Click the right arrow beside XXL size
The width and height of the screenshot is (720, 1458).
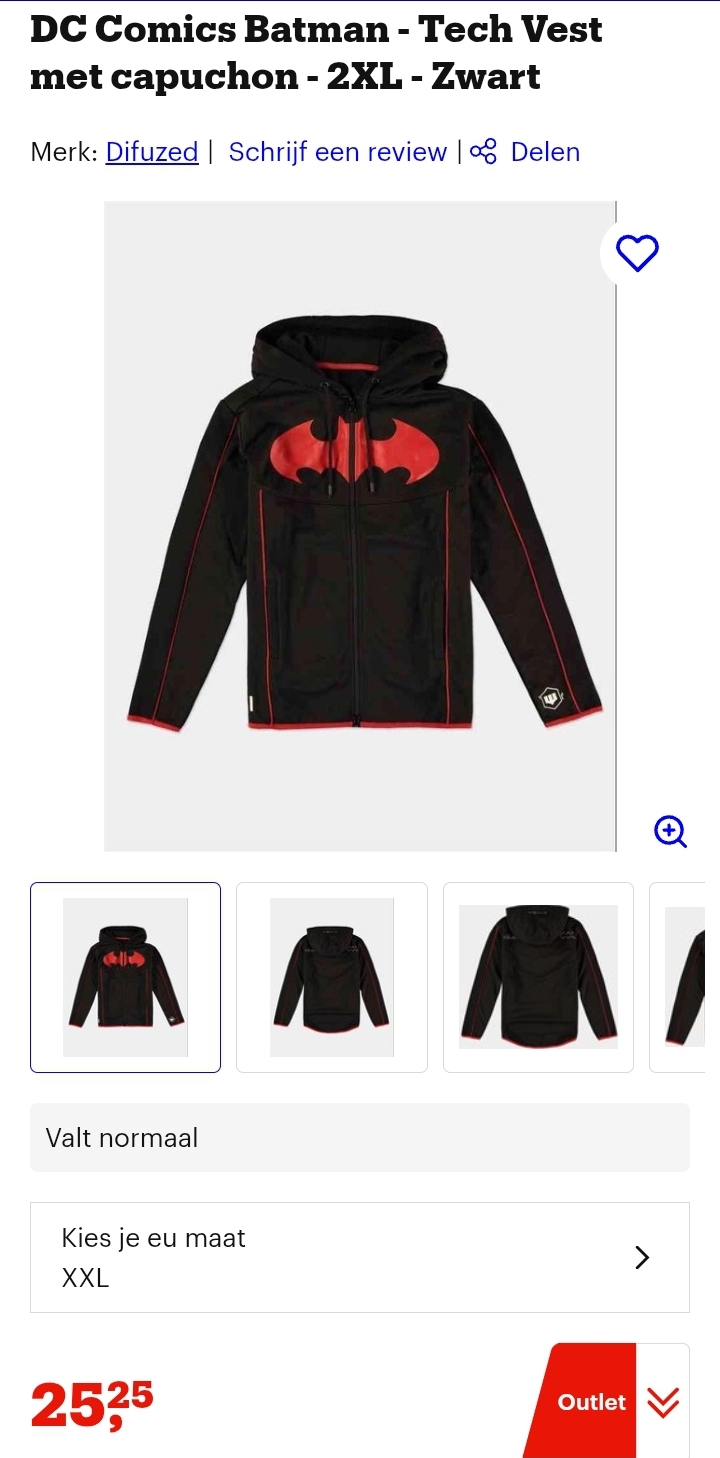click(641, 1257)
